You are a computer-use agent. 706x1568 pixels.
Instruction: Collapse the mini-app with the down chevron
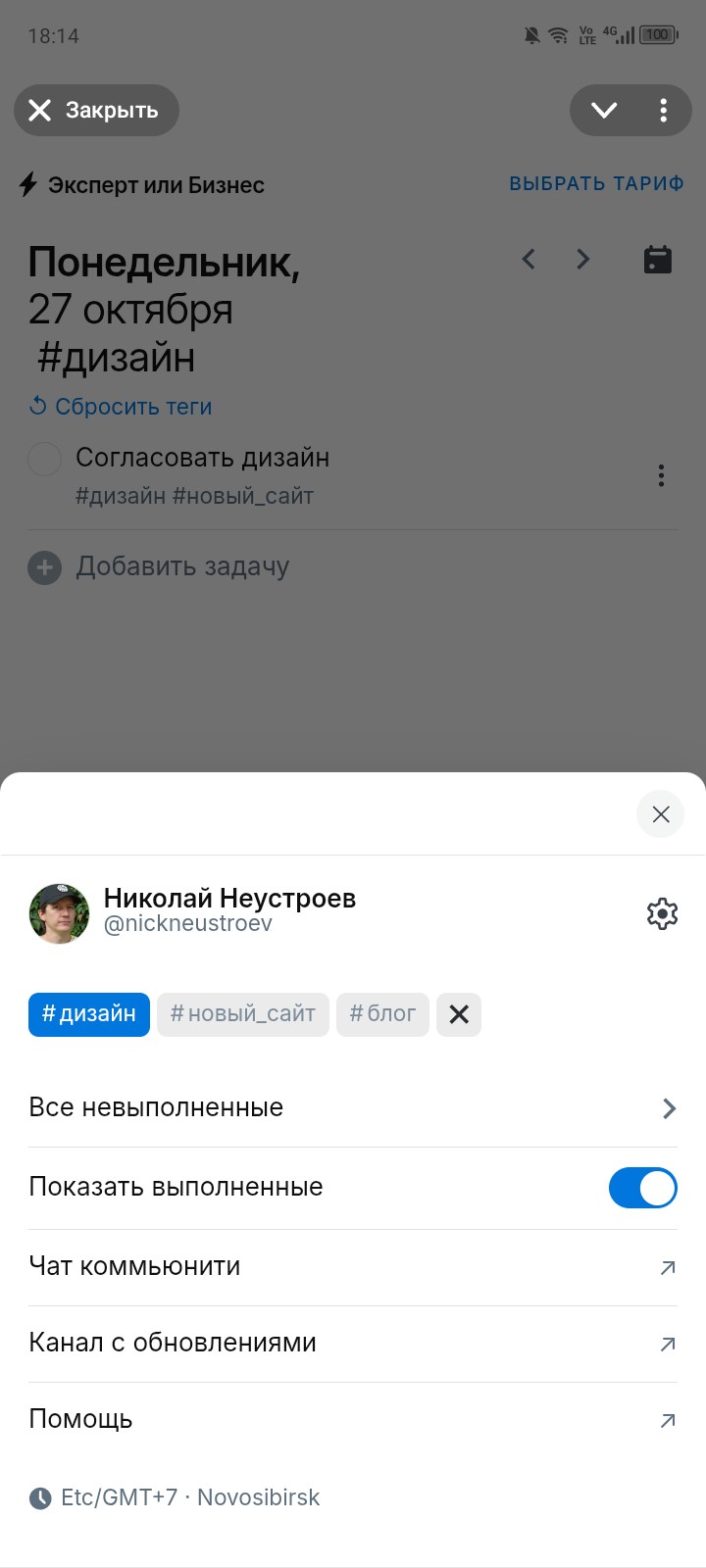605,110
